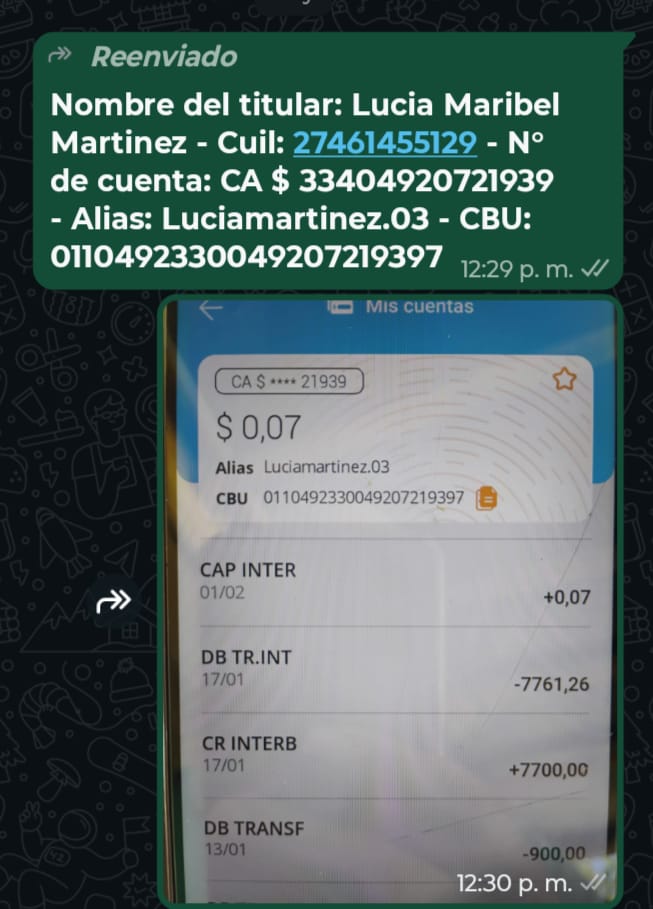
Task: Tap the linked number 27461455129
Action: coord(387,143)
